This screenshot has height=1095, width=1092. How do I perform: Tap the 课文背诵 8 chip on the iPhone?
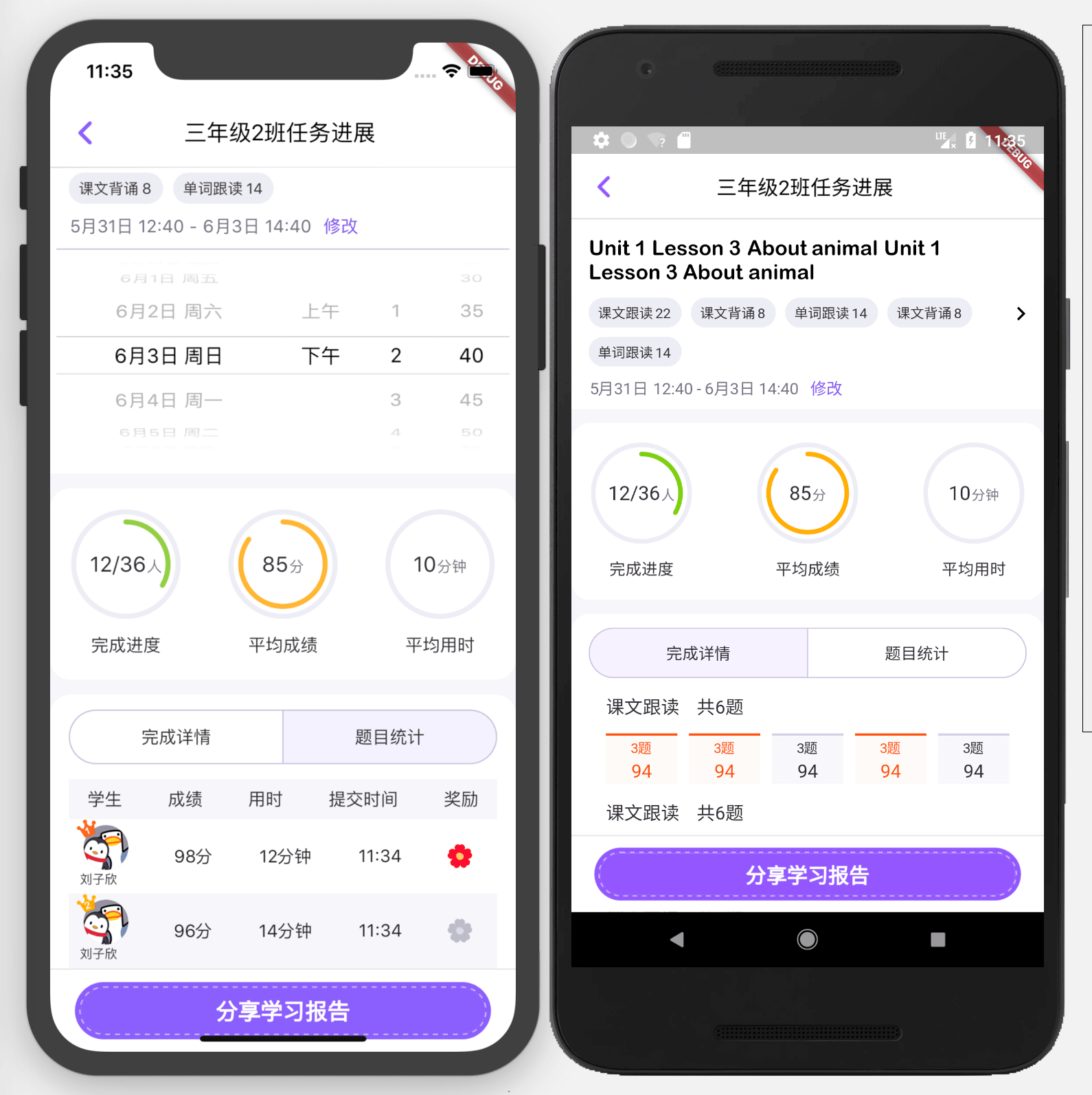point(115,189)
